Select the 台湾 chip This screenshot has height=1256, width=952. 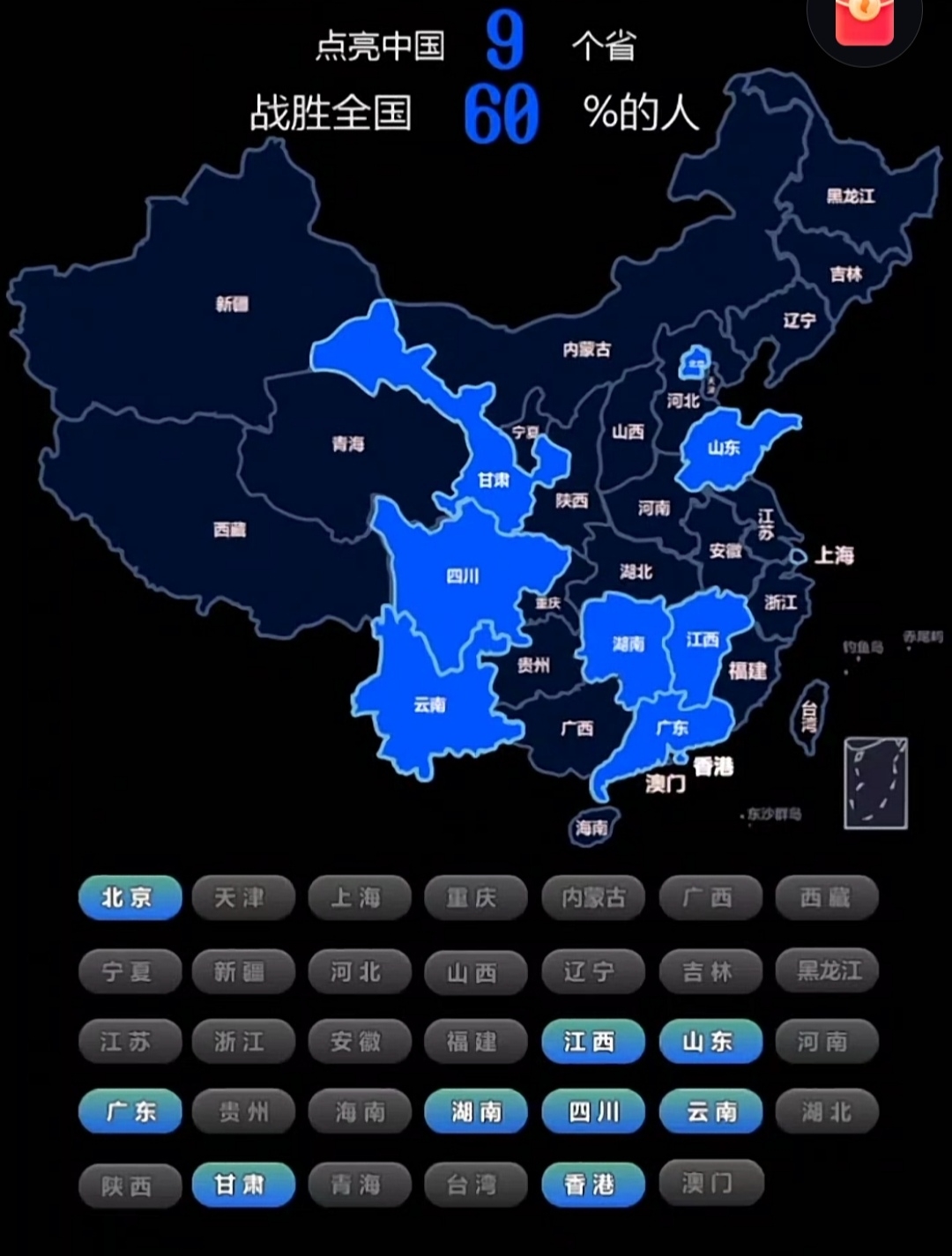(x=474, y=1185)
